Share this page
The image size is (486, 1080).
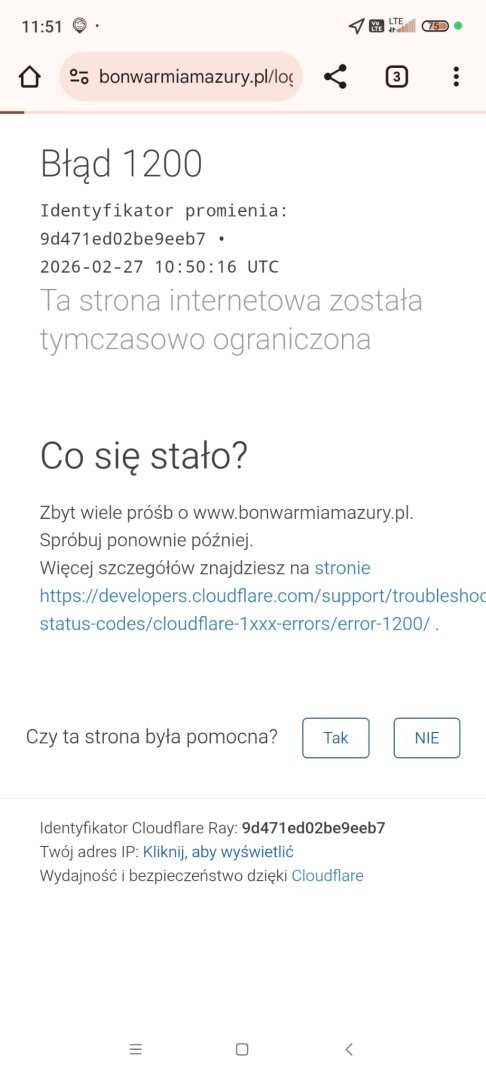(x=335, y=76)
